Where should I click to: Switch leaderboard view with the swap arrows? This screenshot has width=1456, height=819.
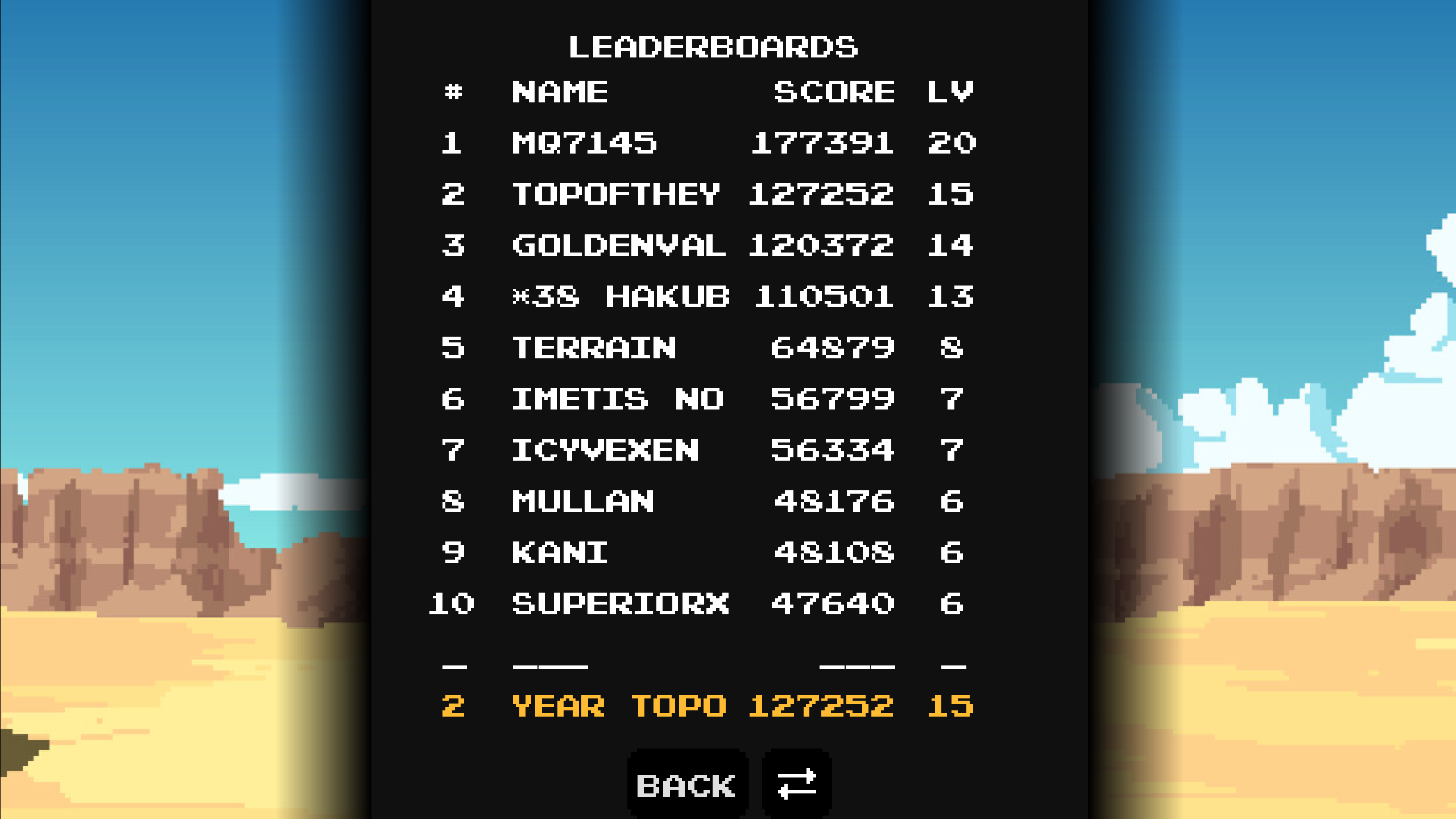coord(796,784)
